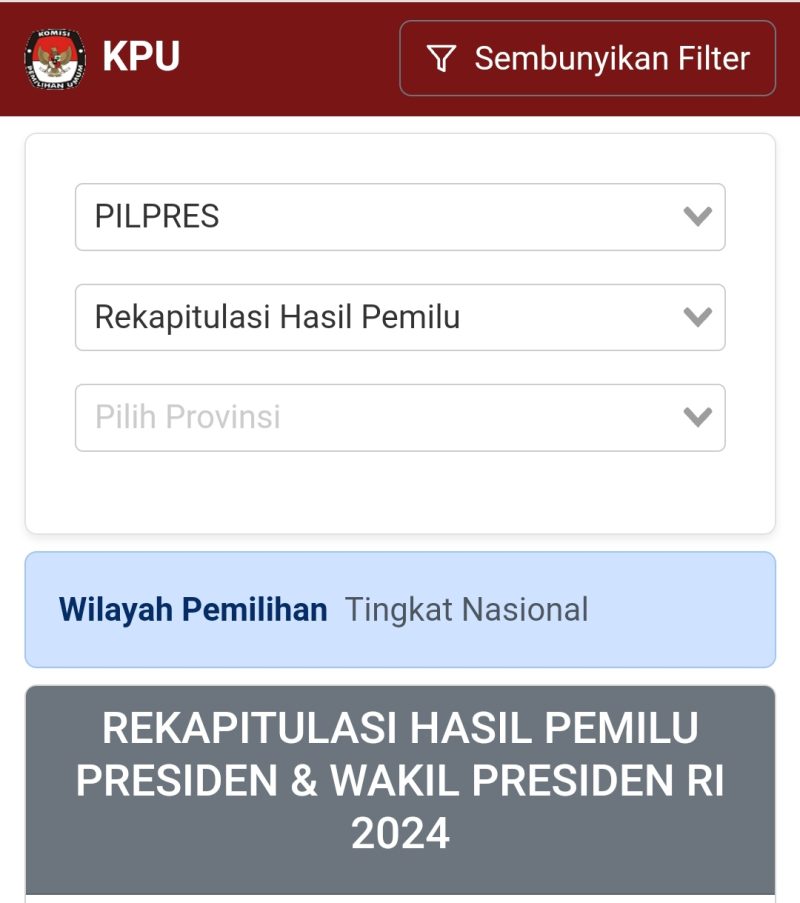The height and width of the screenshot is (903, 800).
Task: Expand the Rekapitulasi Hasil Pemilu dropdown
Action: (x=400, y=317)
